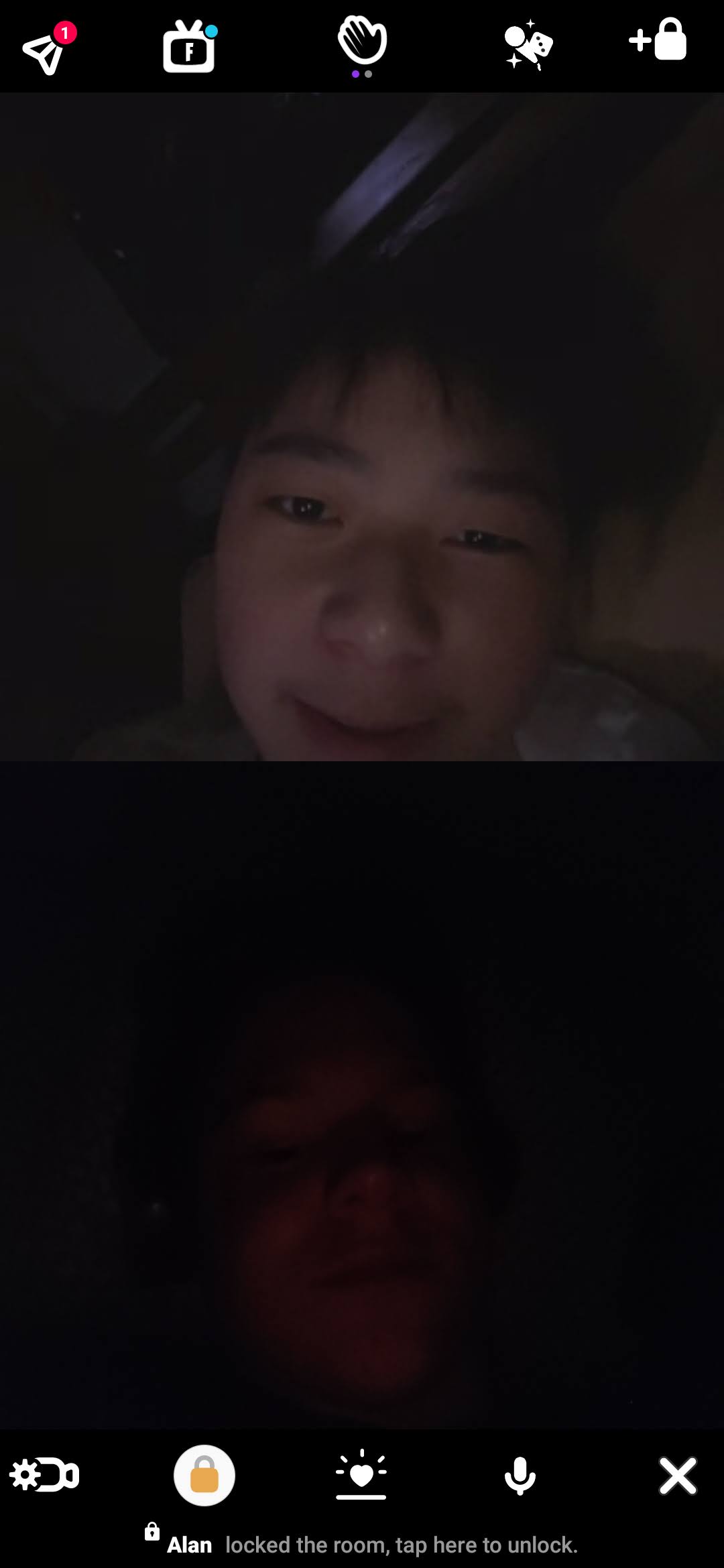Open camera settings
The width and height of the screenshot is (724, 1568).
44,1476
